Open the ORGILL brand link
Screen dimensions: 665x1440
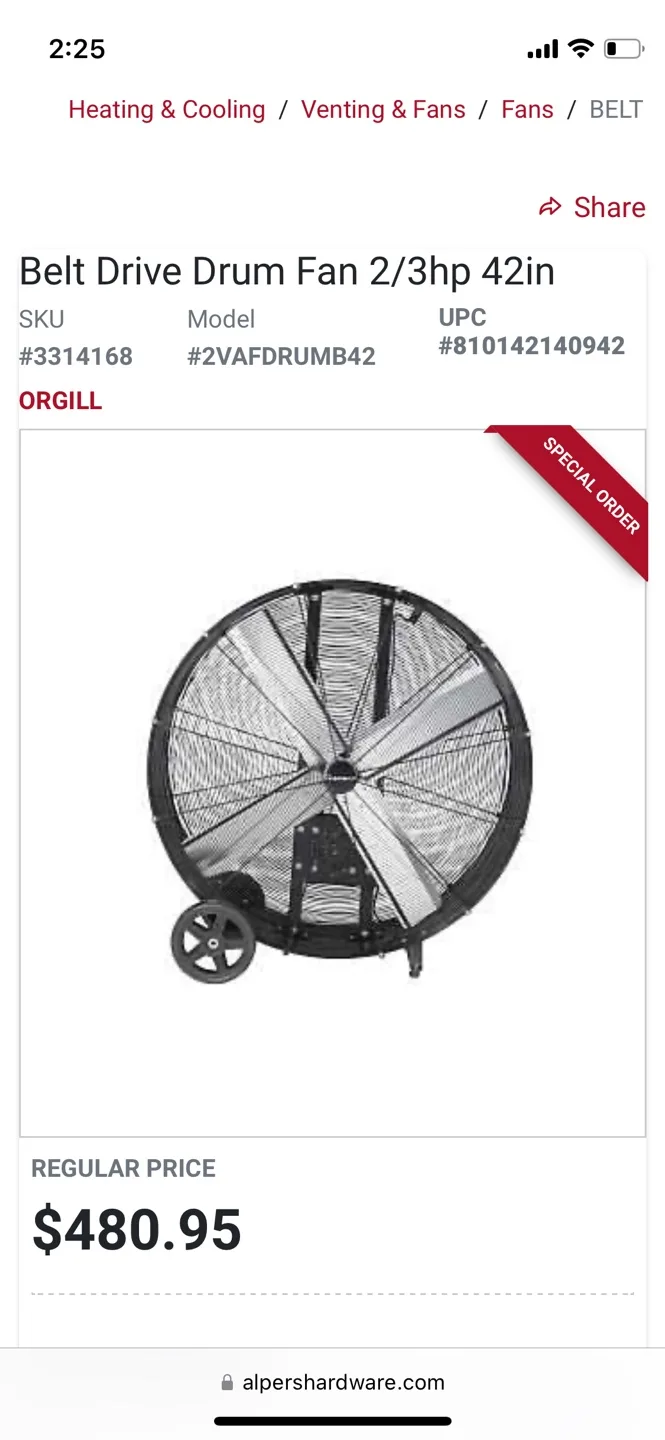(x=60, y=401)
